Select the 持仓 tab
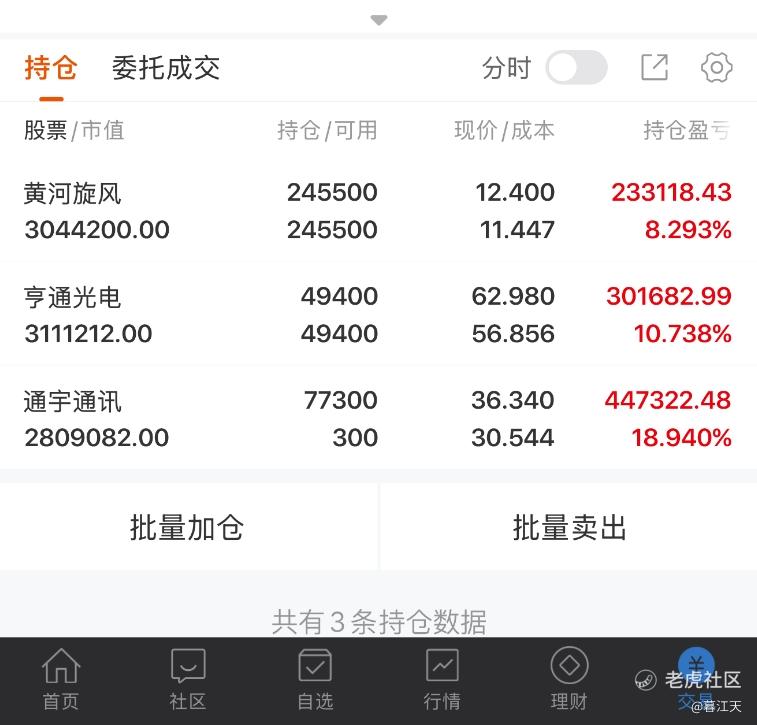 point(51,68)
